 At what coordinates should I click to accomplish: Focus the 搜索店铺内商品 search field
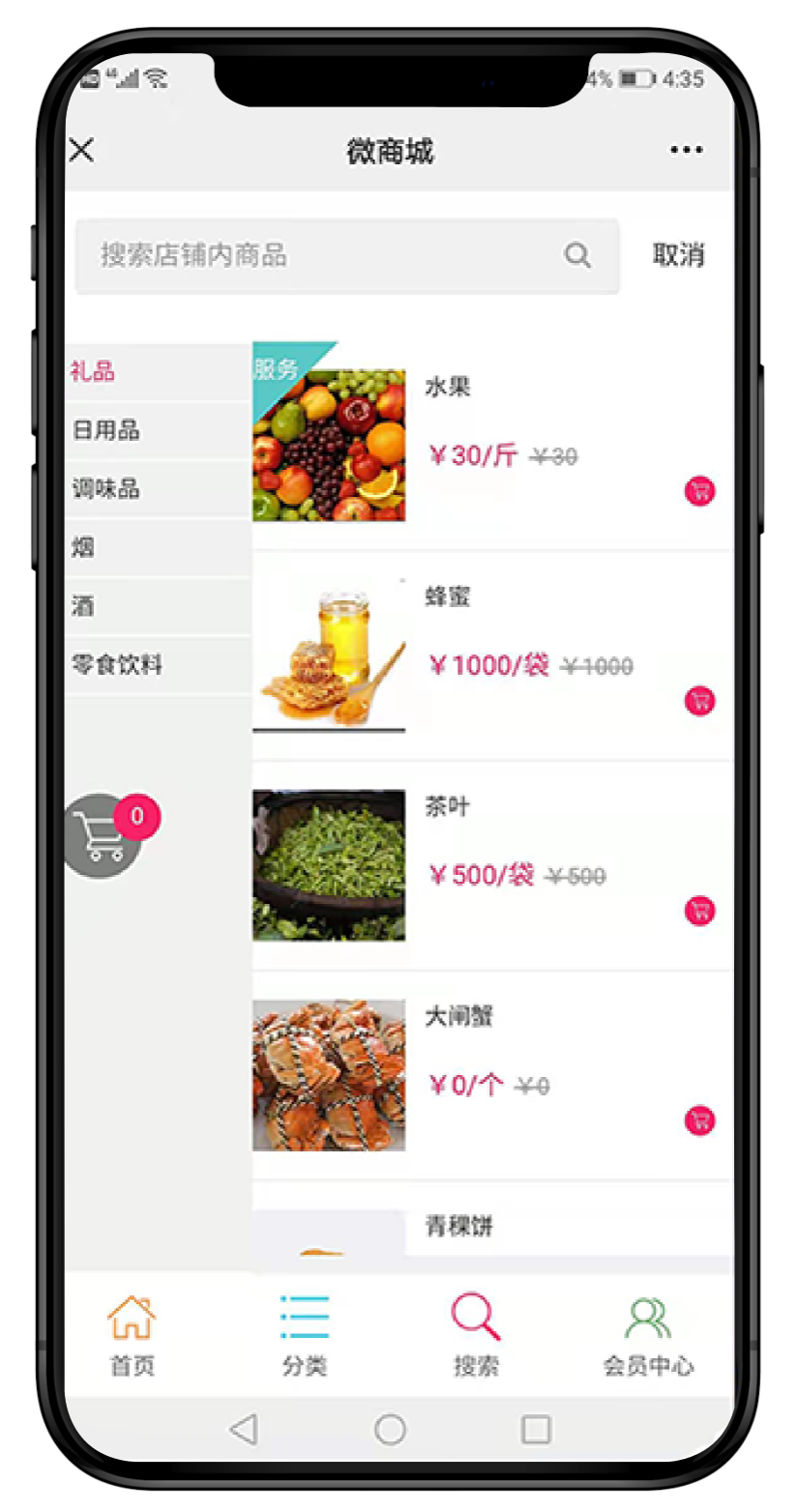329,256
